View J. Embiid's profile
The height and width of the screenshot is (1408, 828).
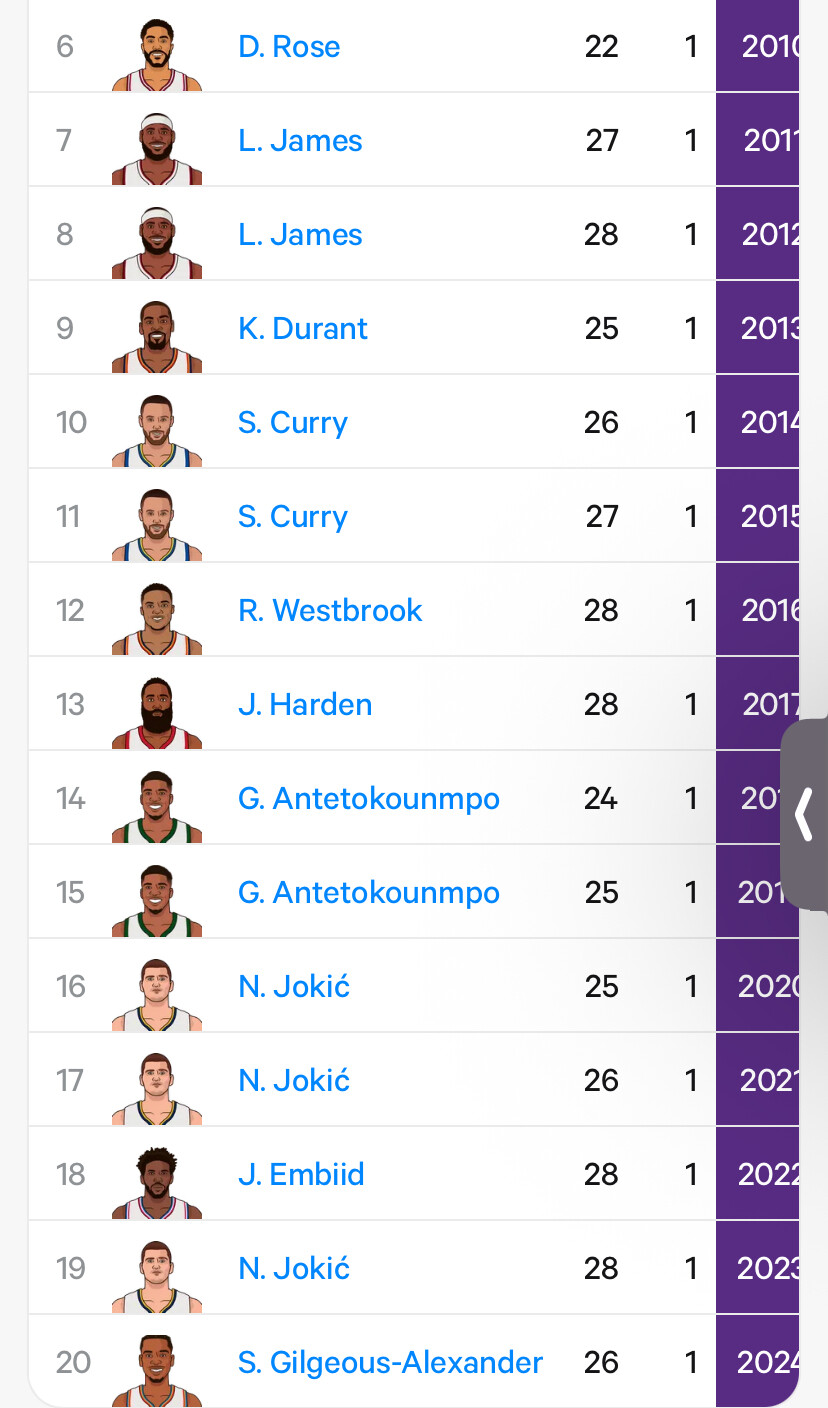(301, 1175)
